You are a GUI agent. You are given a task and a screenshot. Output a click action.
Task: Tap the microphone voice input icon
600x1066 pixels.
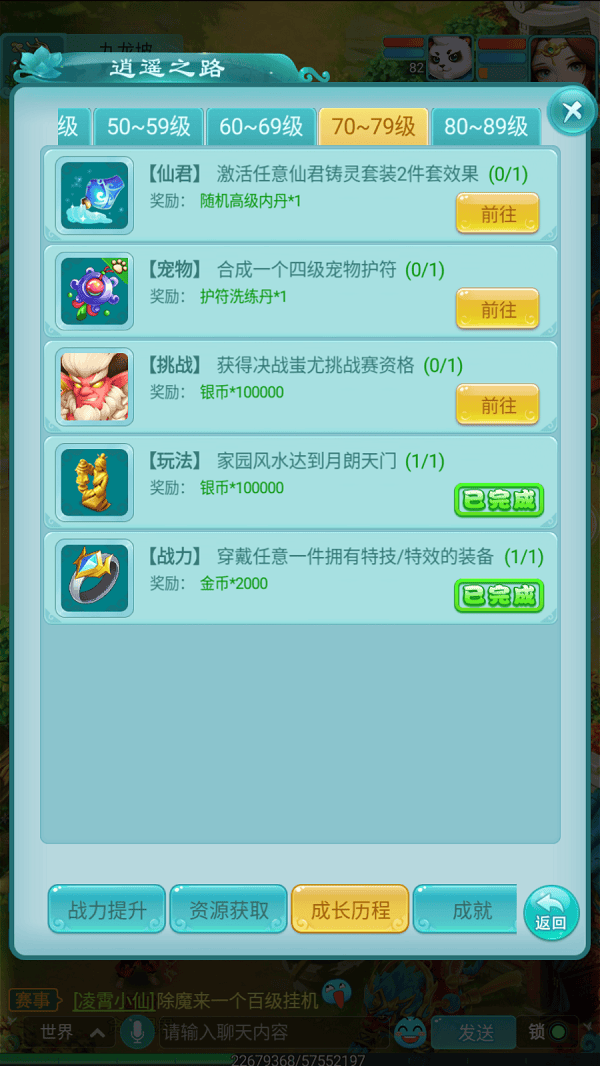137,1032
